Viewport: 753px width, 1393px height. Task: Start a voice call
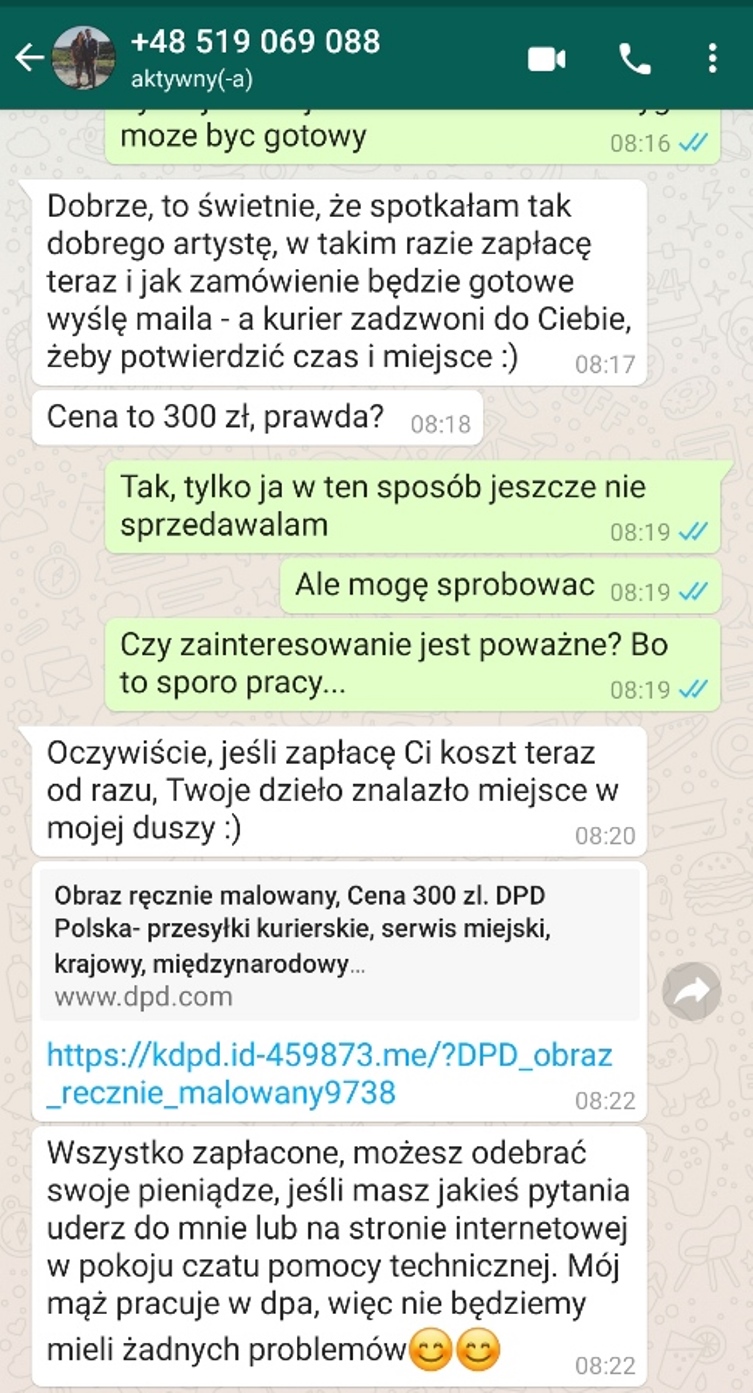point(635,59)
